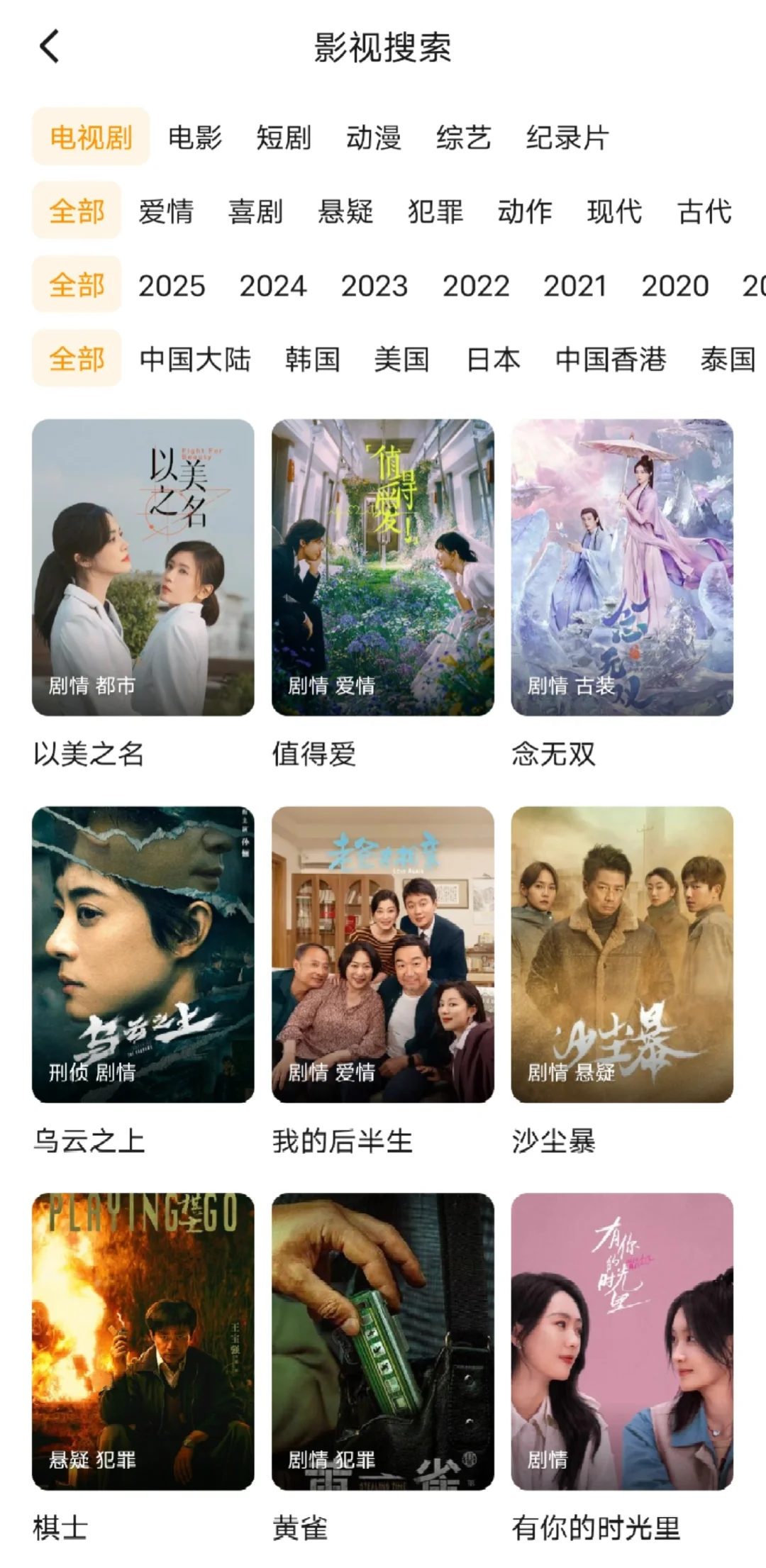Show dramas from 韩国
The height and width of the screenshot is (1568, 766).
coord(312,360)
